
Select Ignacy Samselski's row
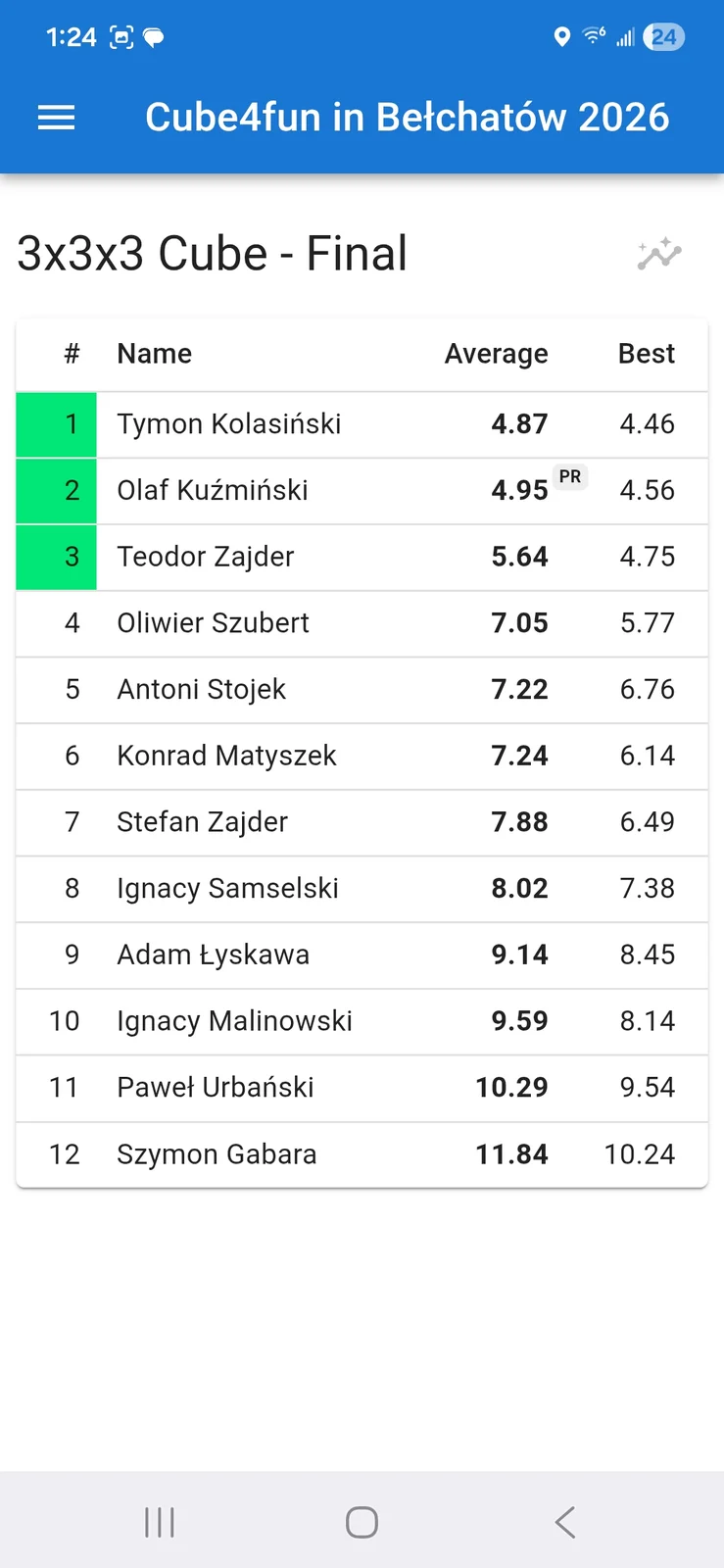click(362, 889)
